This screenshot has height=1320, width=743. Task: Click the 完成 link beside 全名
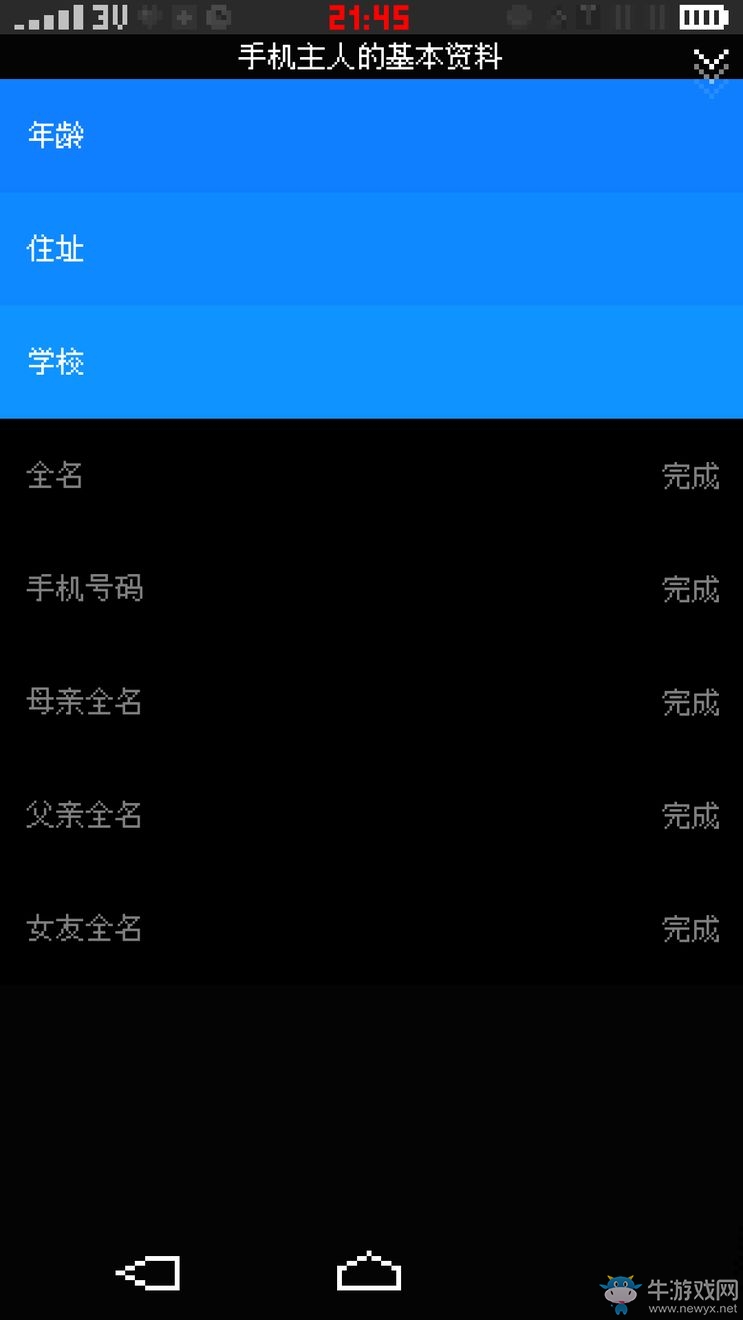[x=691, y=476]
